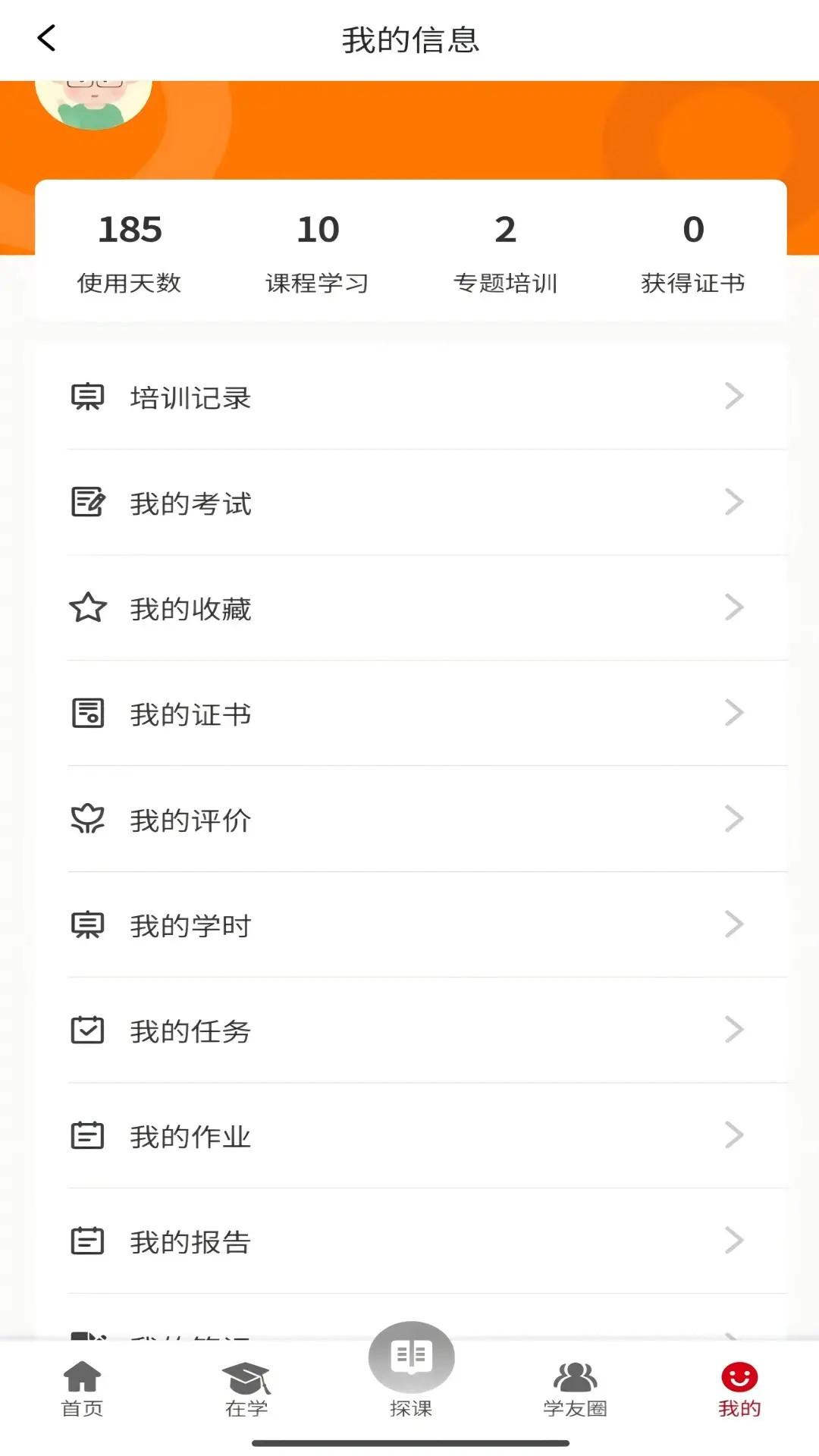
Task: Click the star icon beside 我的收藏
Action: pos(89,607)
